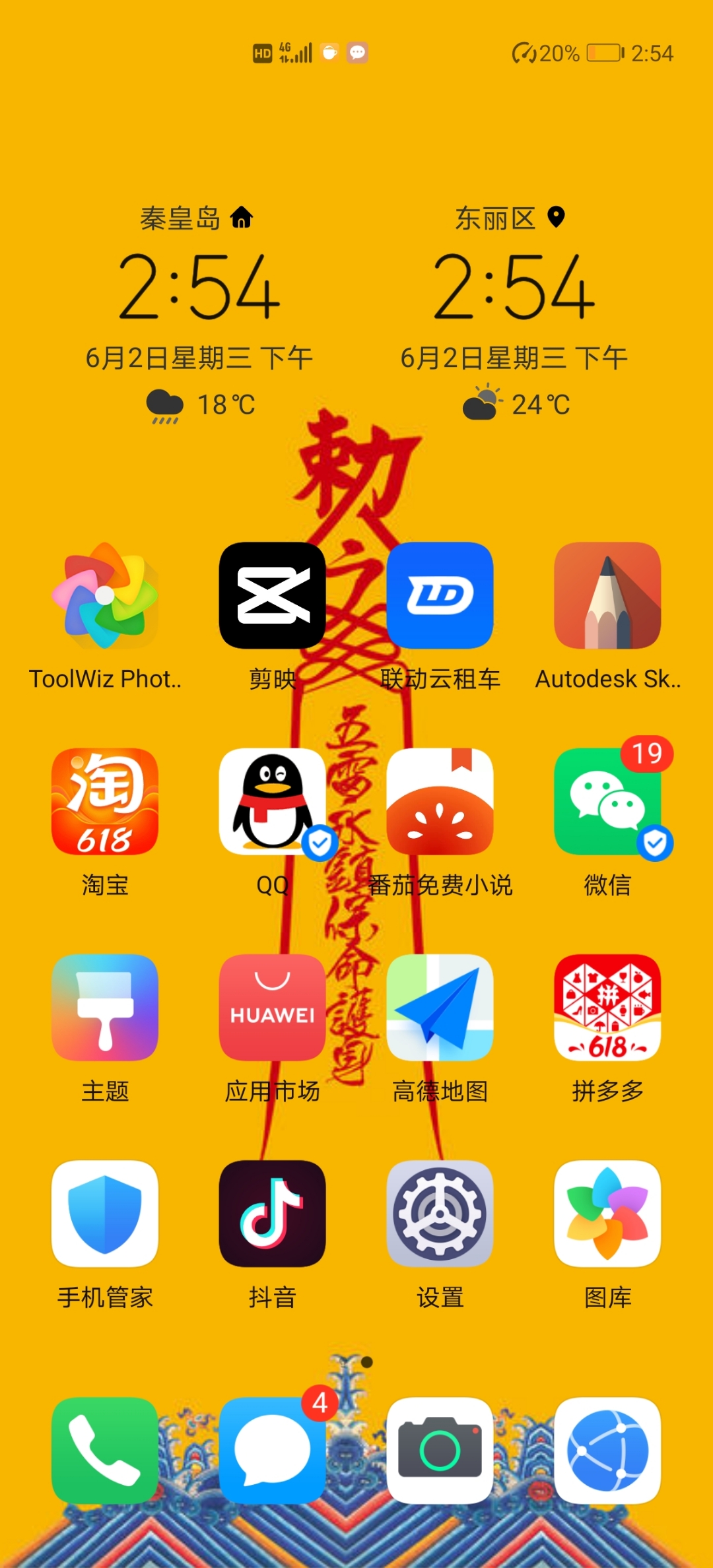Open Huawei 应用市场 app store

click(272, 1007)
